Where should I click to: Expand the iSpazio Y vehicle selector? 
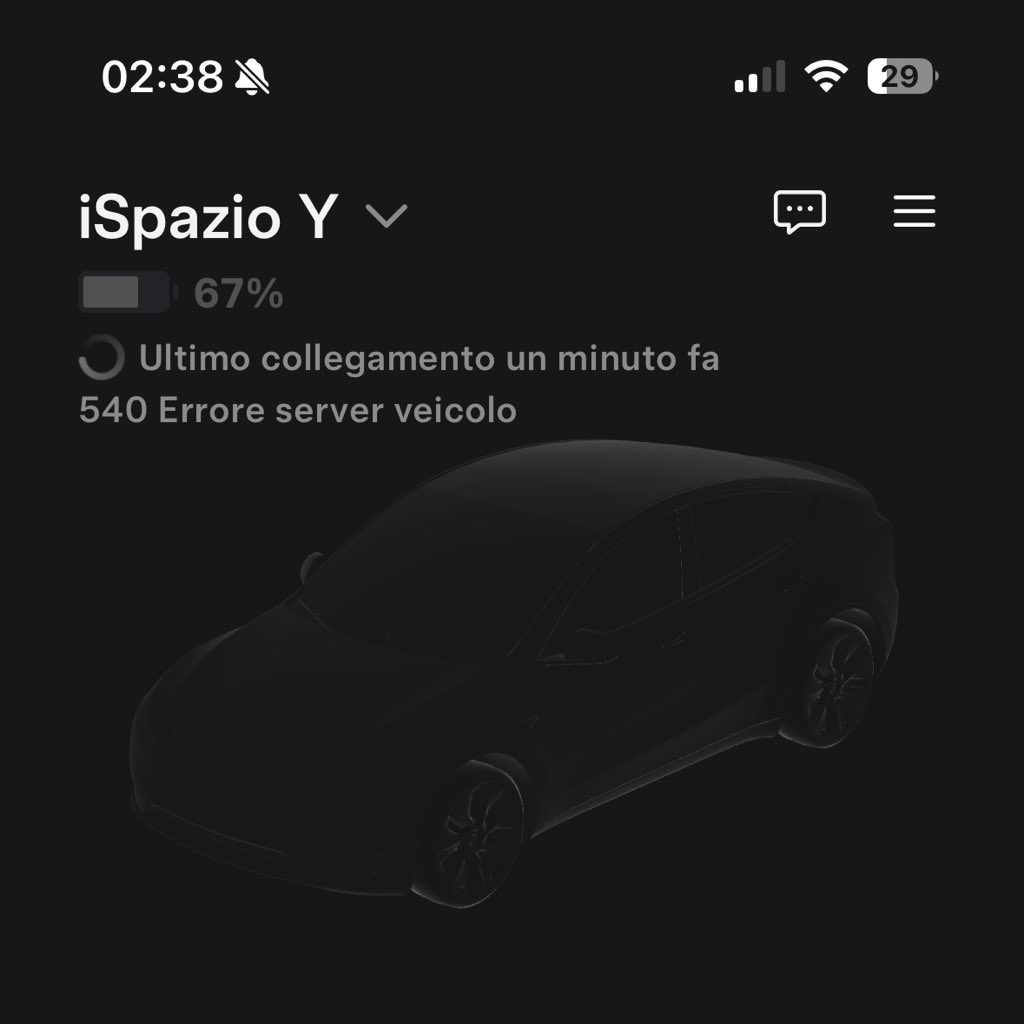point(386,216)
